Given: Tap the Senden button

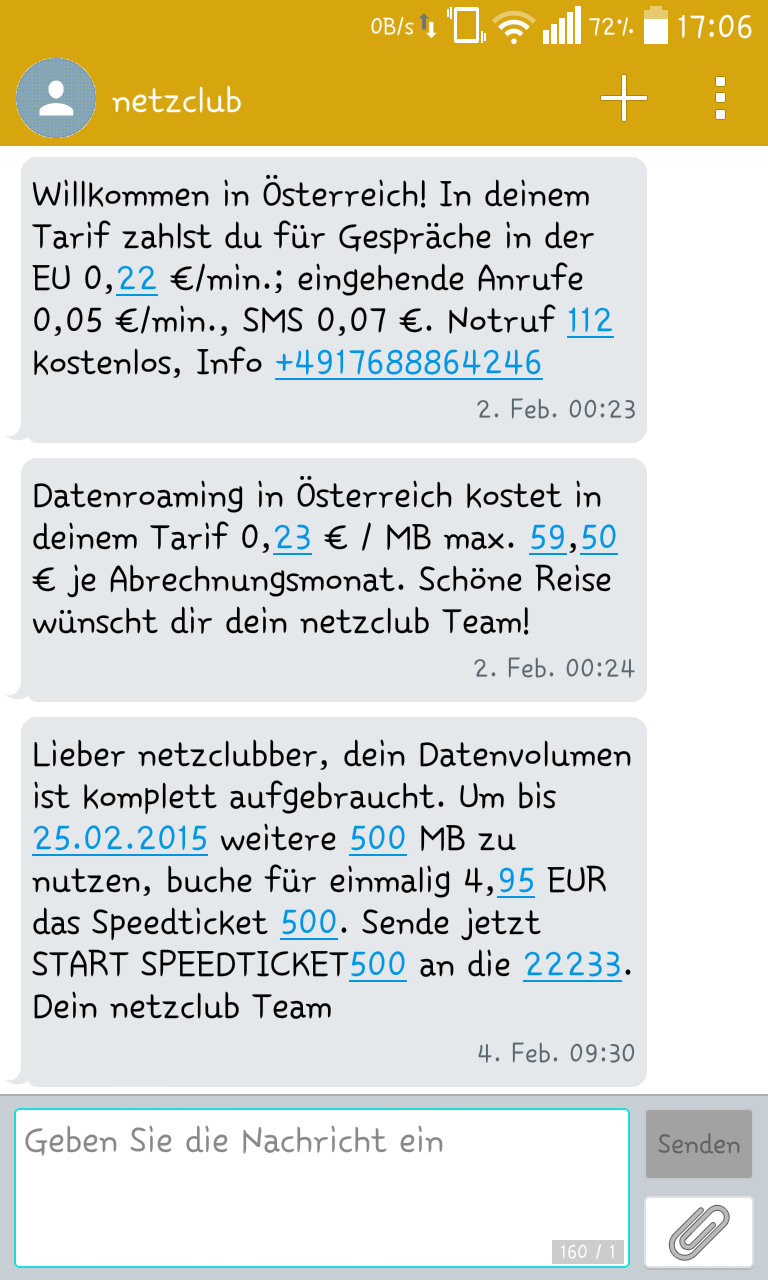Looking at the screenshot, I should pyautogui.click(x=698, y=1145).
